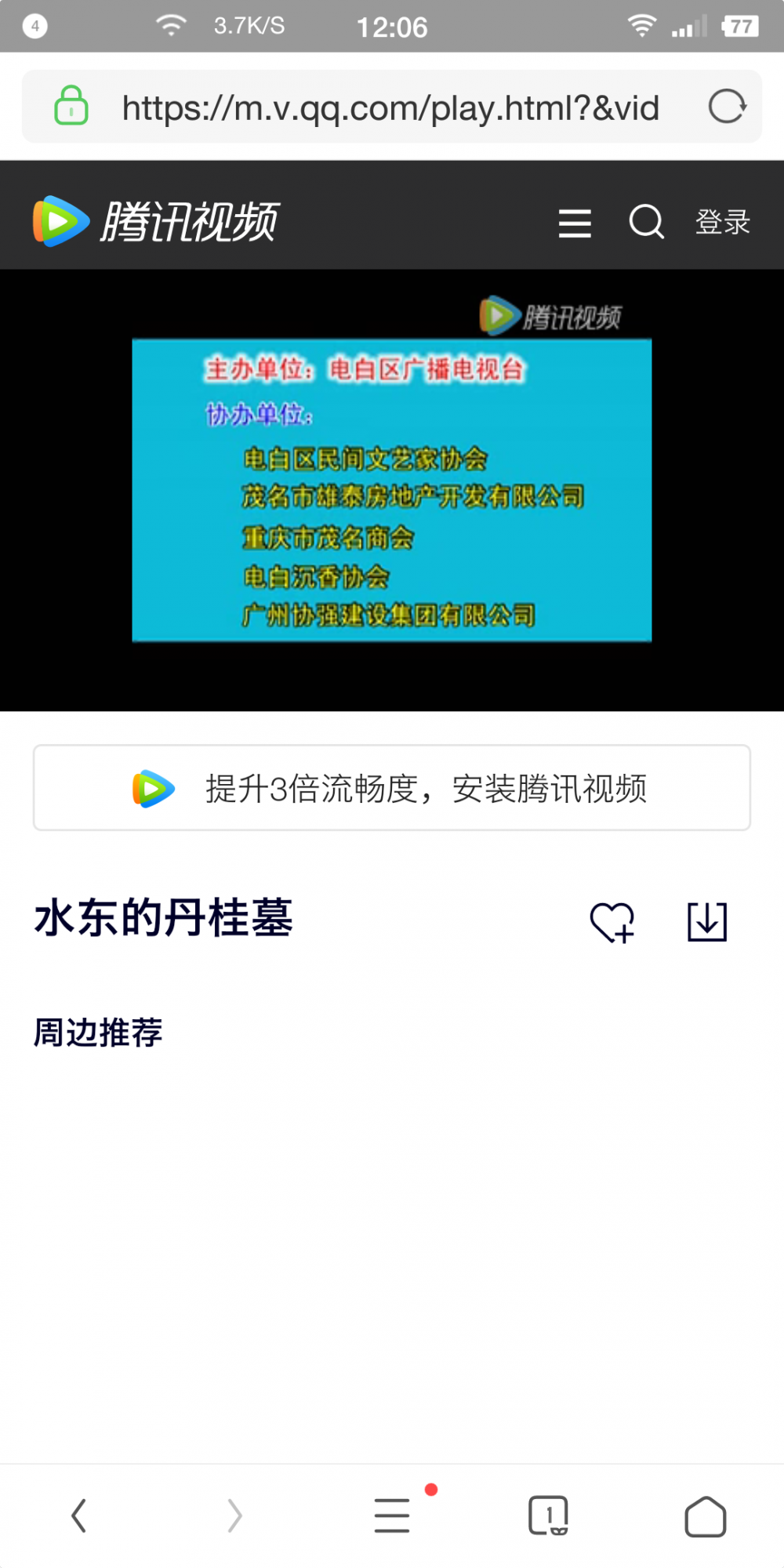Tap the install 腾讯视频 banner
Image resolution: width=784 pixels, height=1568 pixels.
(x=392, y=788)
